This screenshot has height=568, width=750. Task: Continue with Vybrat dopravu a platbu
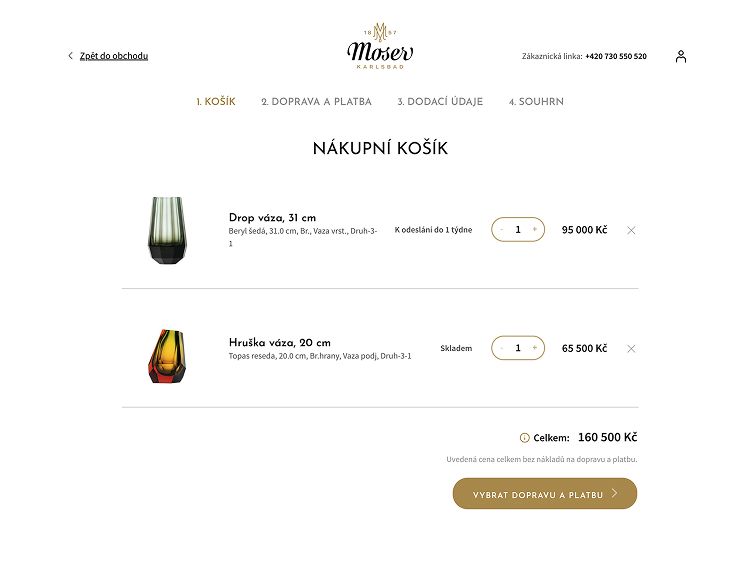[x=545, y=494]
